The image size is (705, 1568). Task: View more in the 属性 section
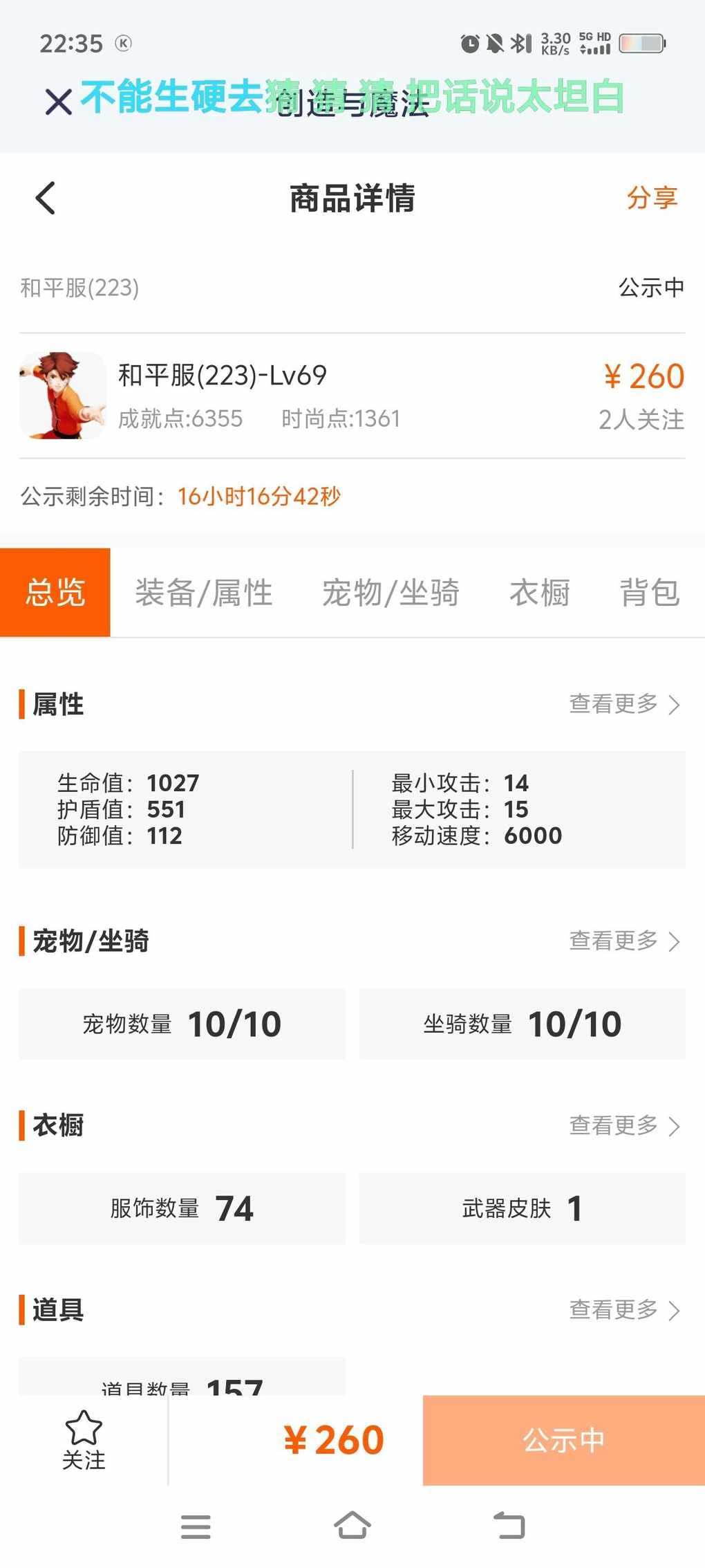[x=624, y=704]
